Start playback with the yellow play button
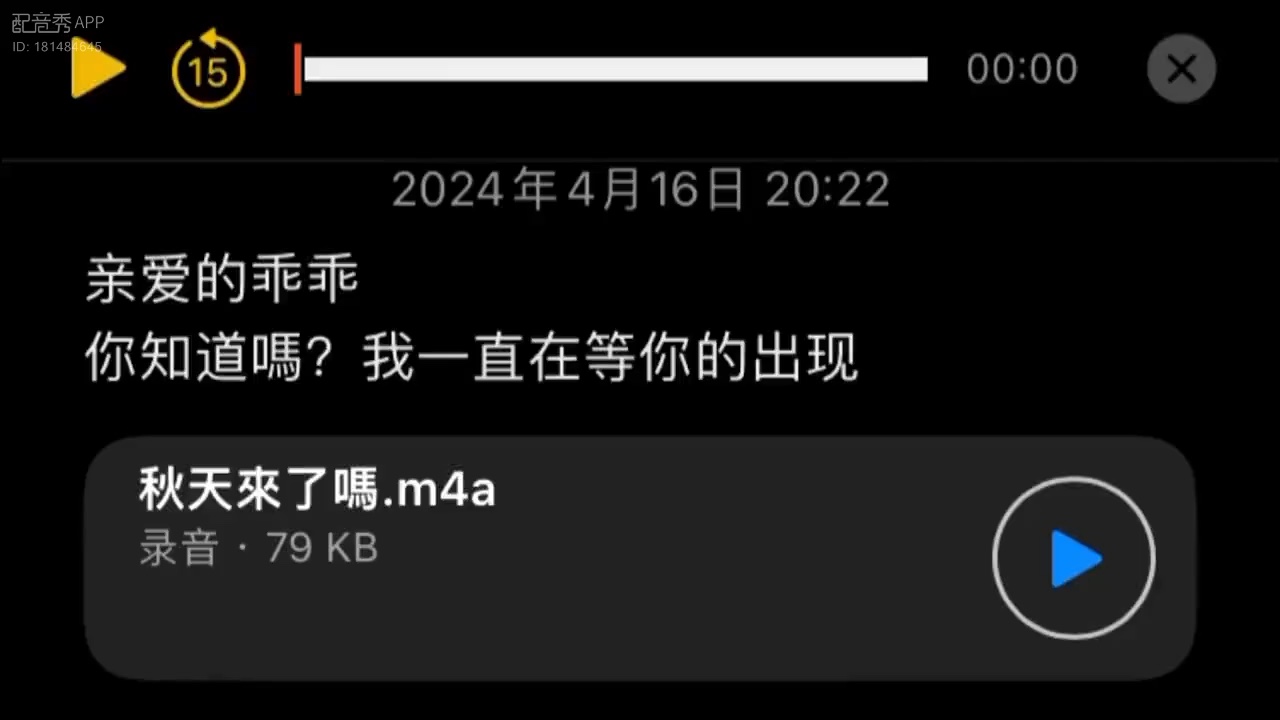The image size is (1280, 720). coord(97,69)
